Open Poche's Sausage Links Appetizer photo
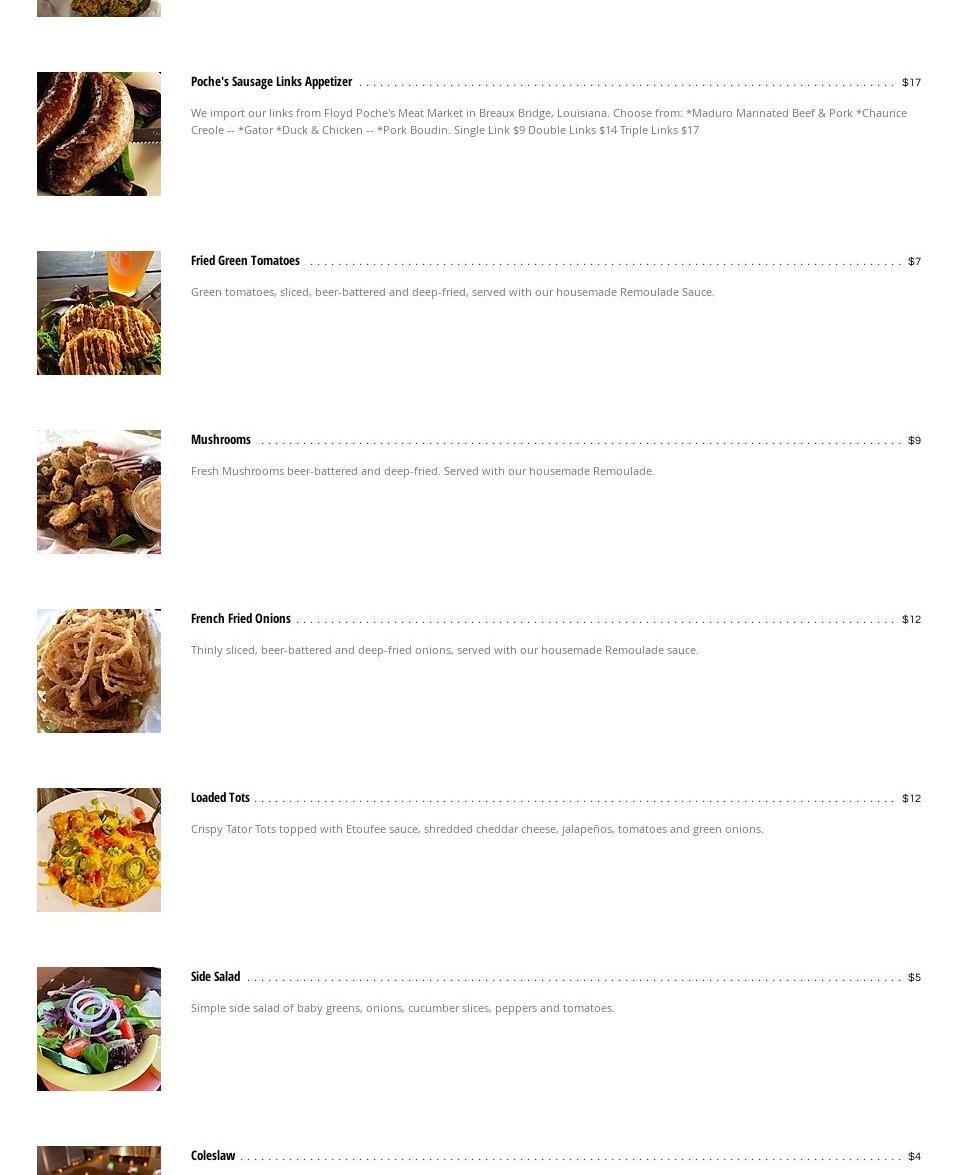This screenshot has width=965, height=1175. pyautogui.click(x=99, y=134)
